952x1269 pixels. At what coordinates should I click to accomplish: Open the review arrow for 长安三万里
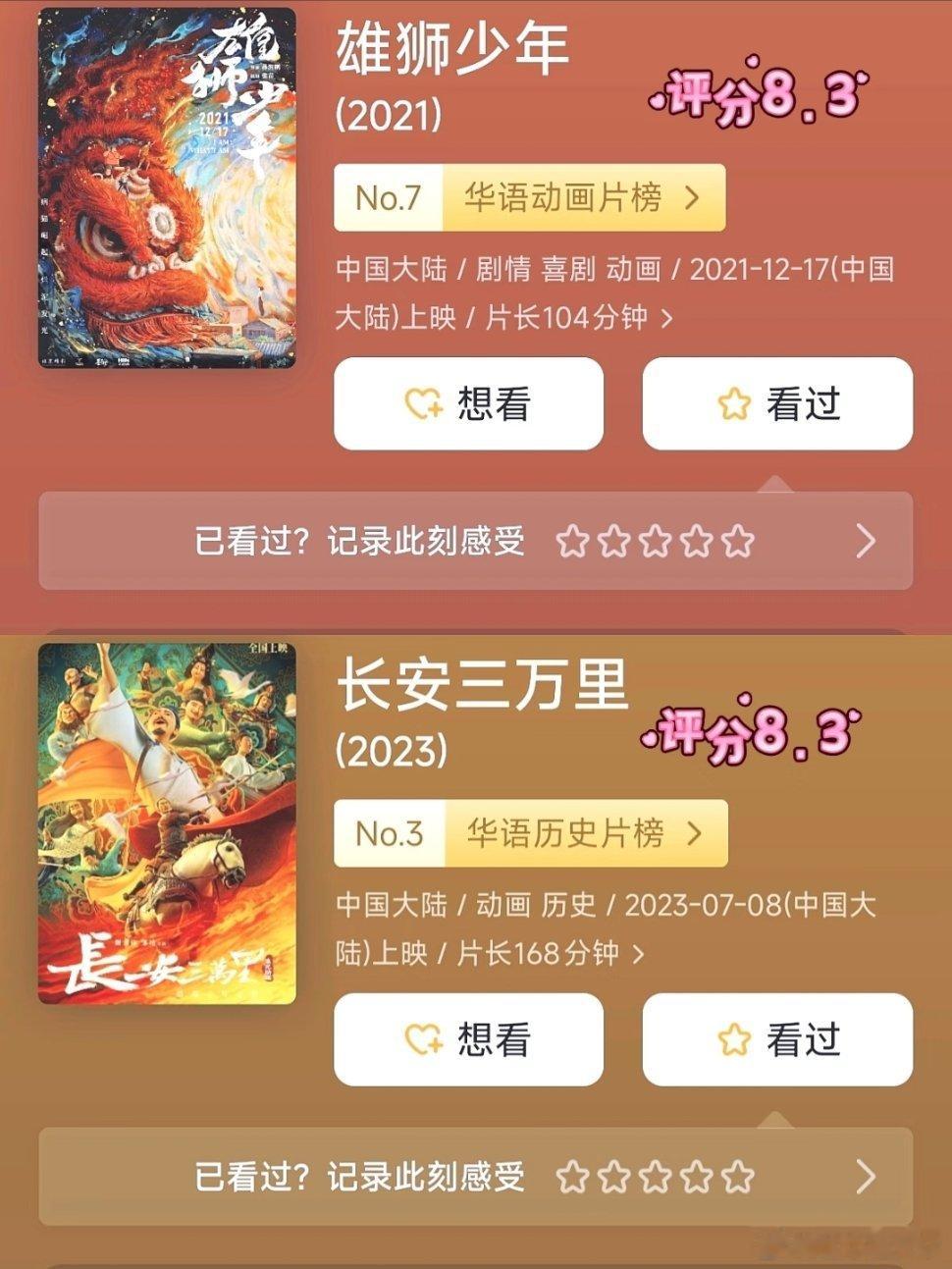click(865, 1174)
